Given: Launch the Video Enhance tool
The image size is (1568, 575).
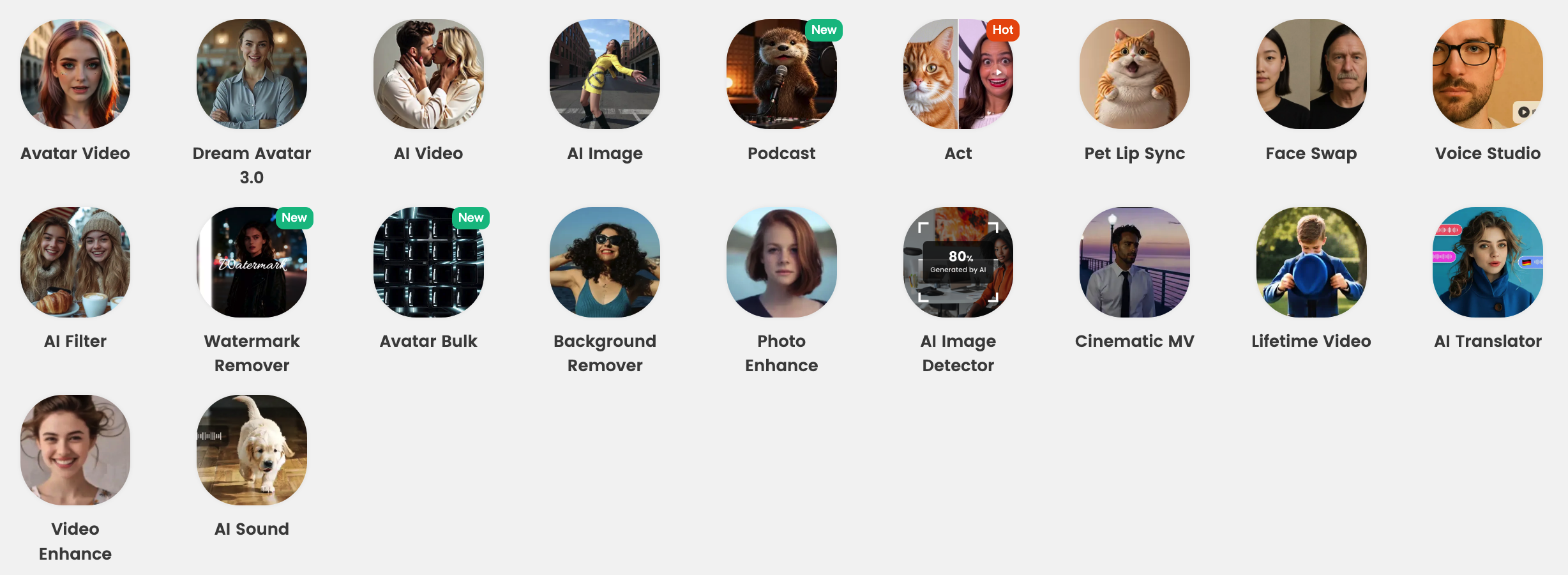Looking at the screenshot, I should [75, 450].
